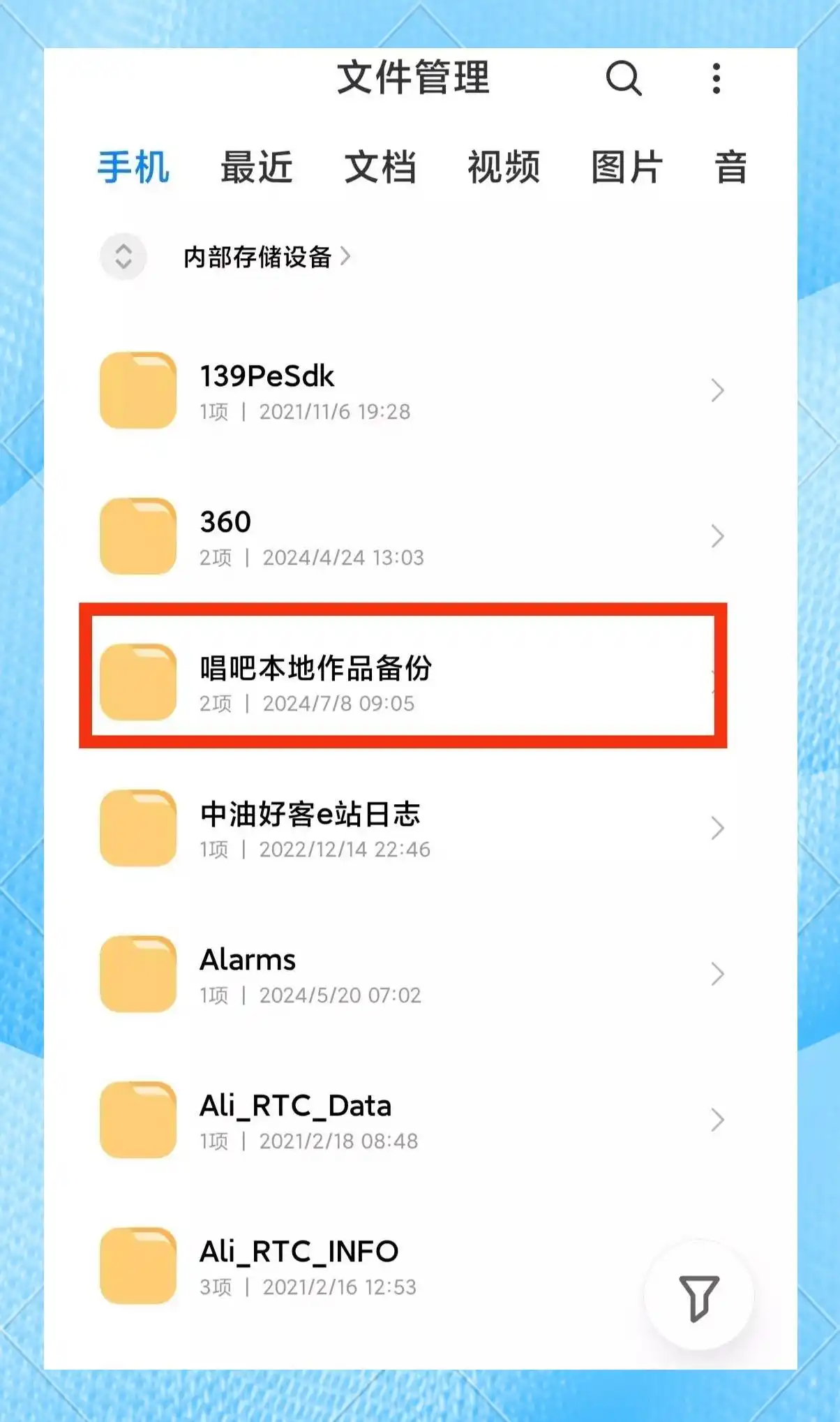Tap the 2024/7/8 timestamp row of the backup folder
This screenshot has height=1422, width=840.
click(338, 705)
